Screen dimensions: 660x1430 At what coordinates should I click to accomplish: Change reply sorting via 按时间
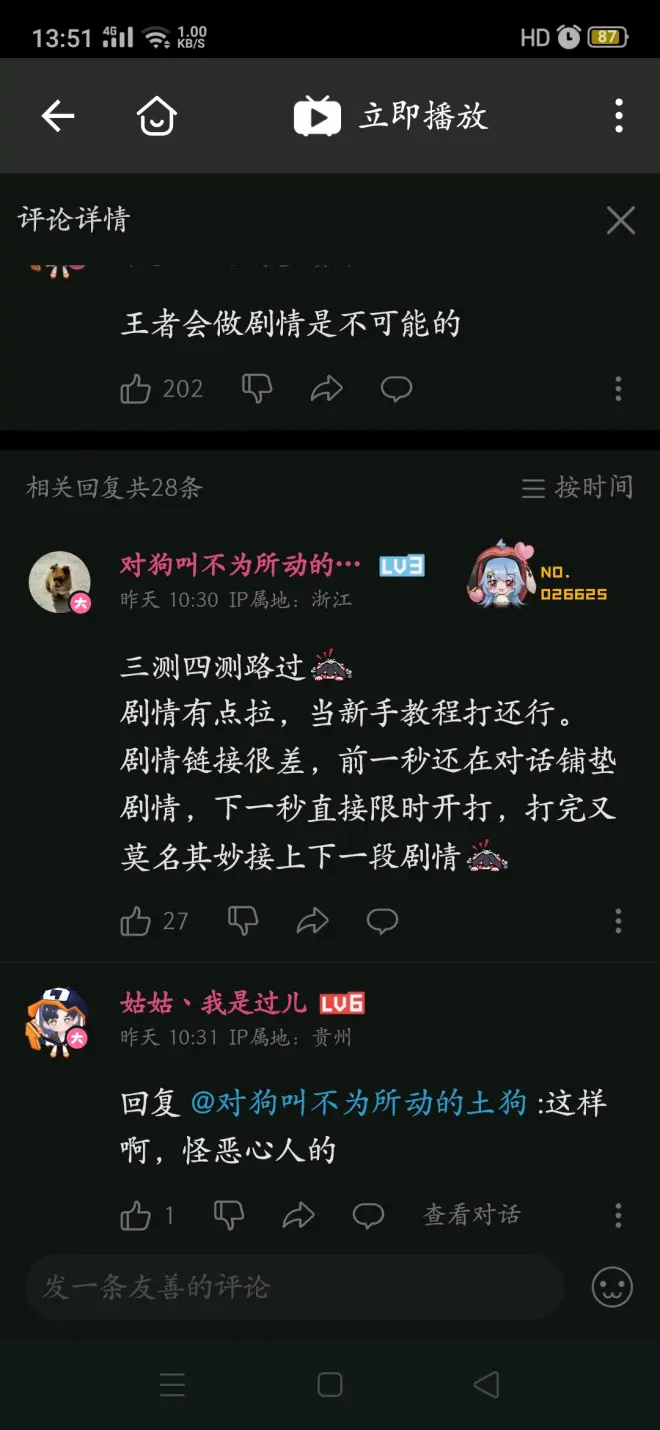point(578,487)
